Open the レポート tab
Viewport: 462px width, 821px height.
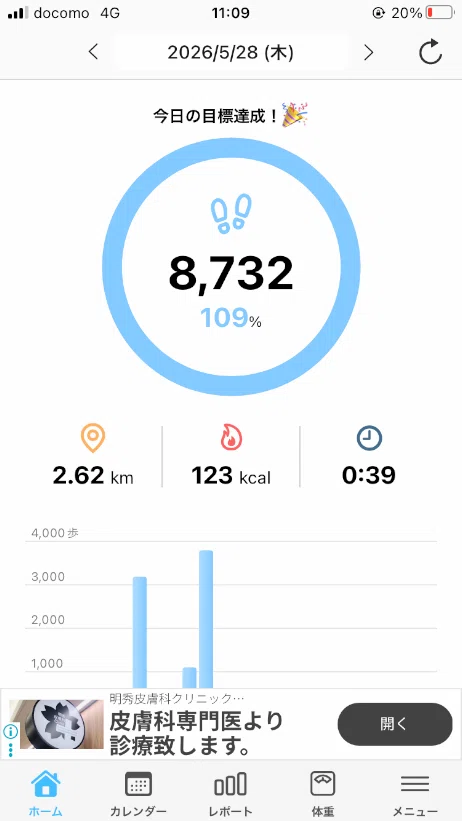(230, 793)
